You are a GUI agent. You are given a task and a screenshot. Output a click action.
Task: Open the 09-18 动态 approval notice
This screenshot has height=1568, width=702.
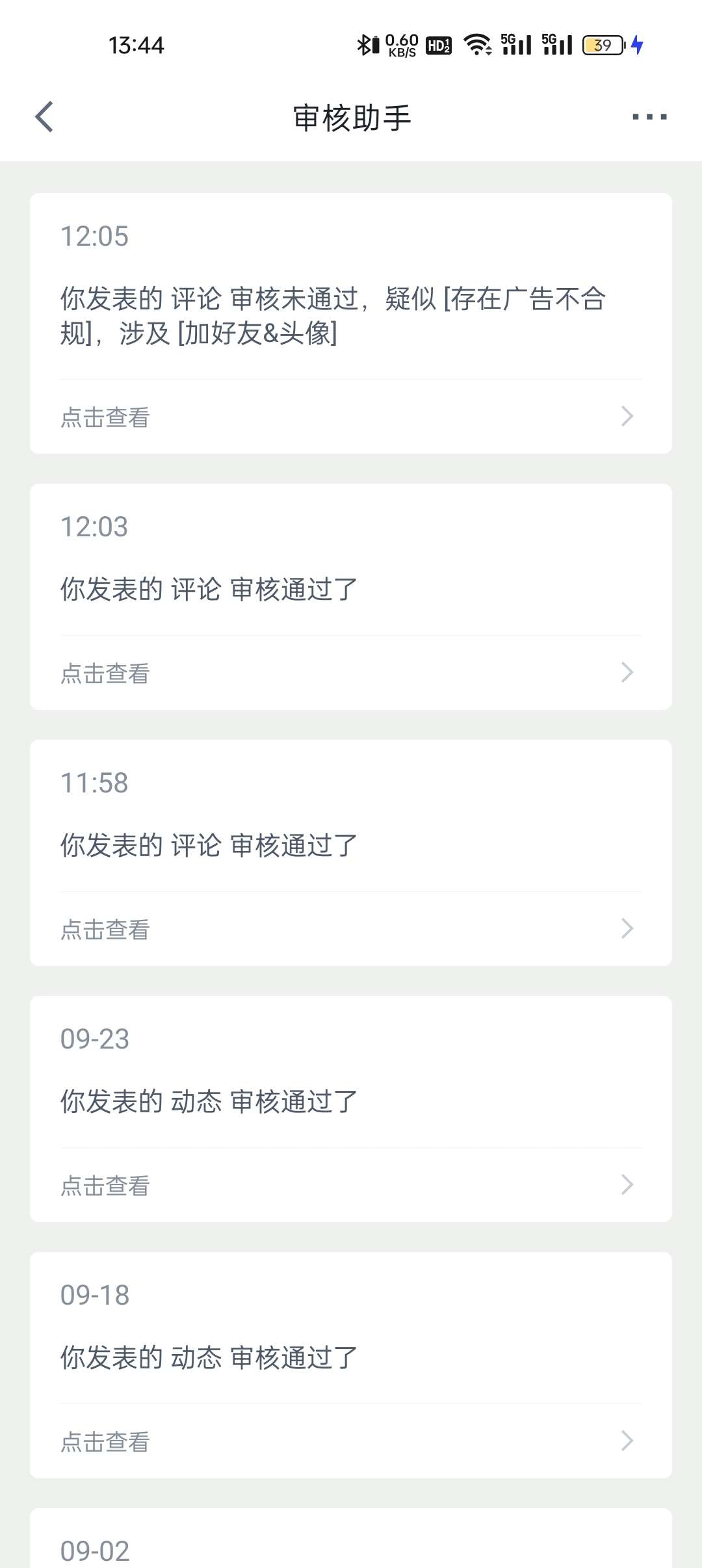point(351,1441)
